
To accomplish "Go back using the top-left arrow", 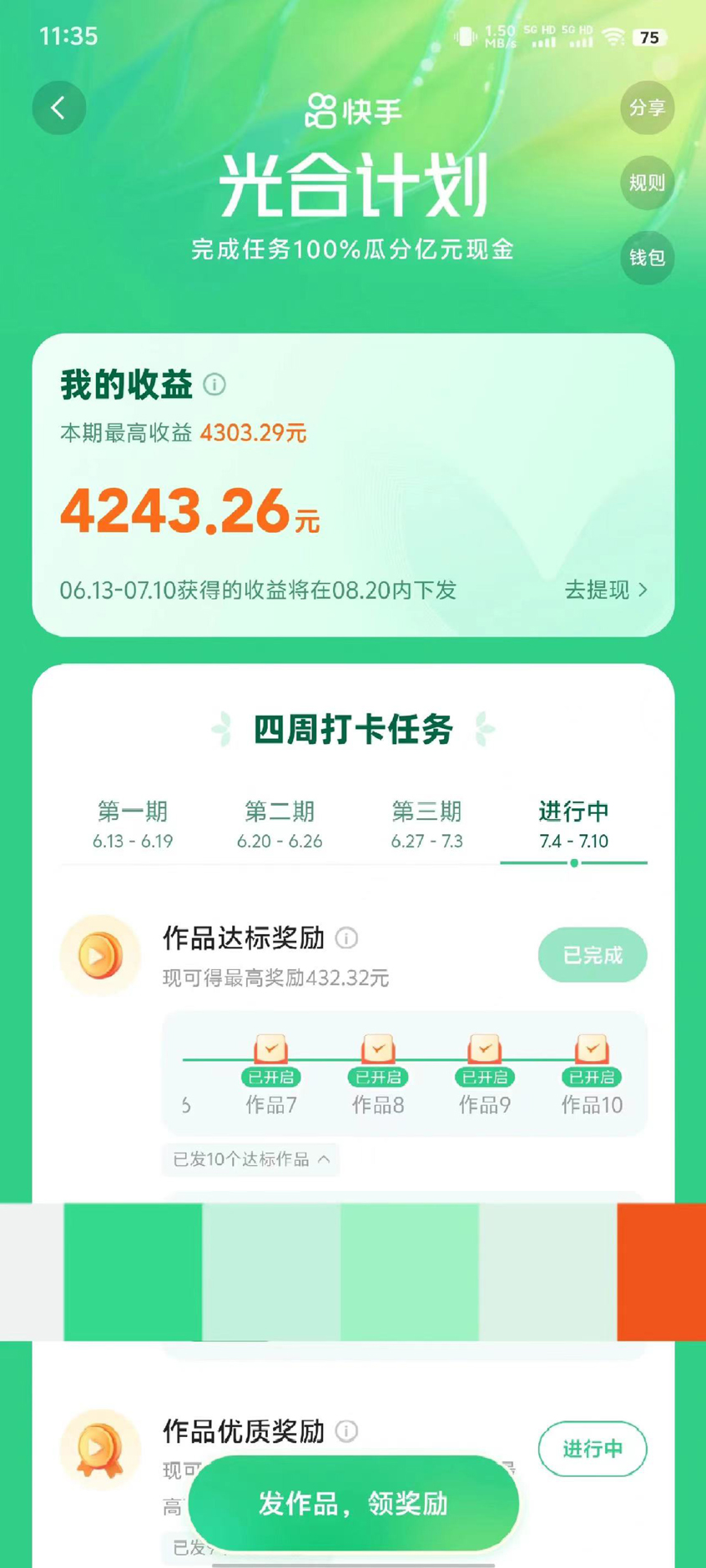I will (x=58, y=108).
